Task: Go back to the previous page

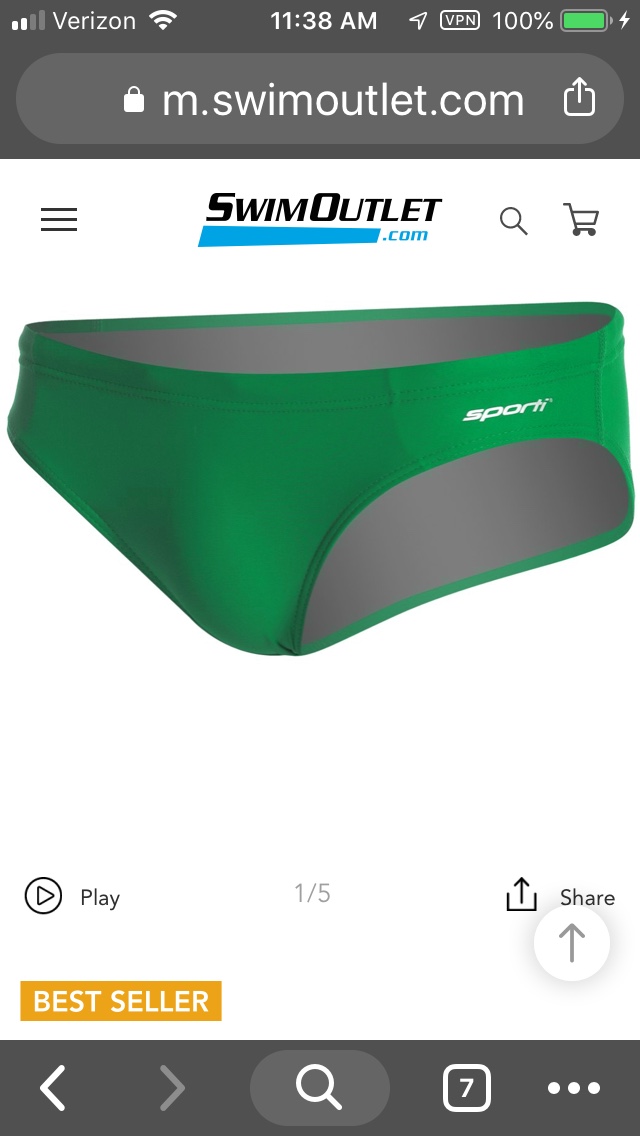Action: pos(53,1088)
